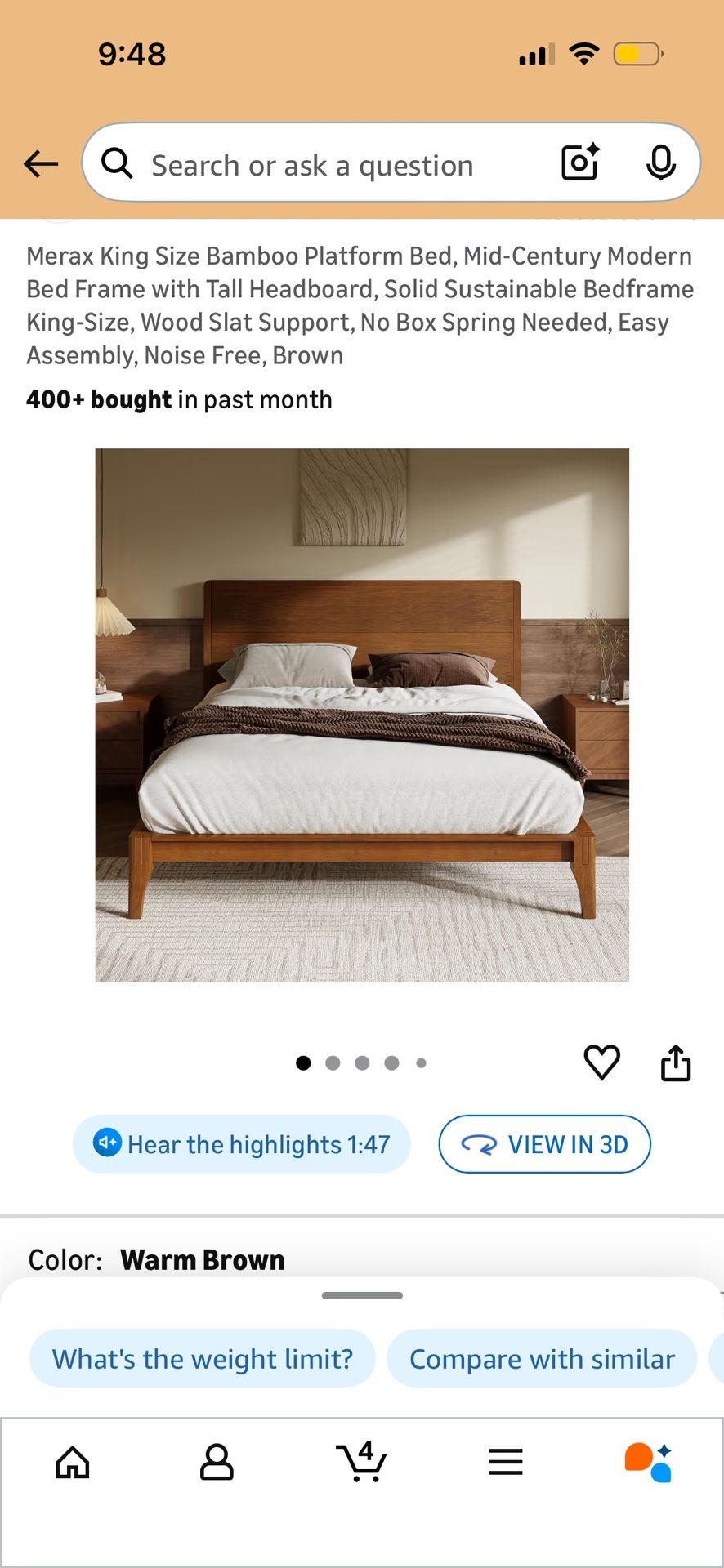Ask What's the weight limit?
Screen dimensions: 724x1568
(203, 1359)
